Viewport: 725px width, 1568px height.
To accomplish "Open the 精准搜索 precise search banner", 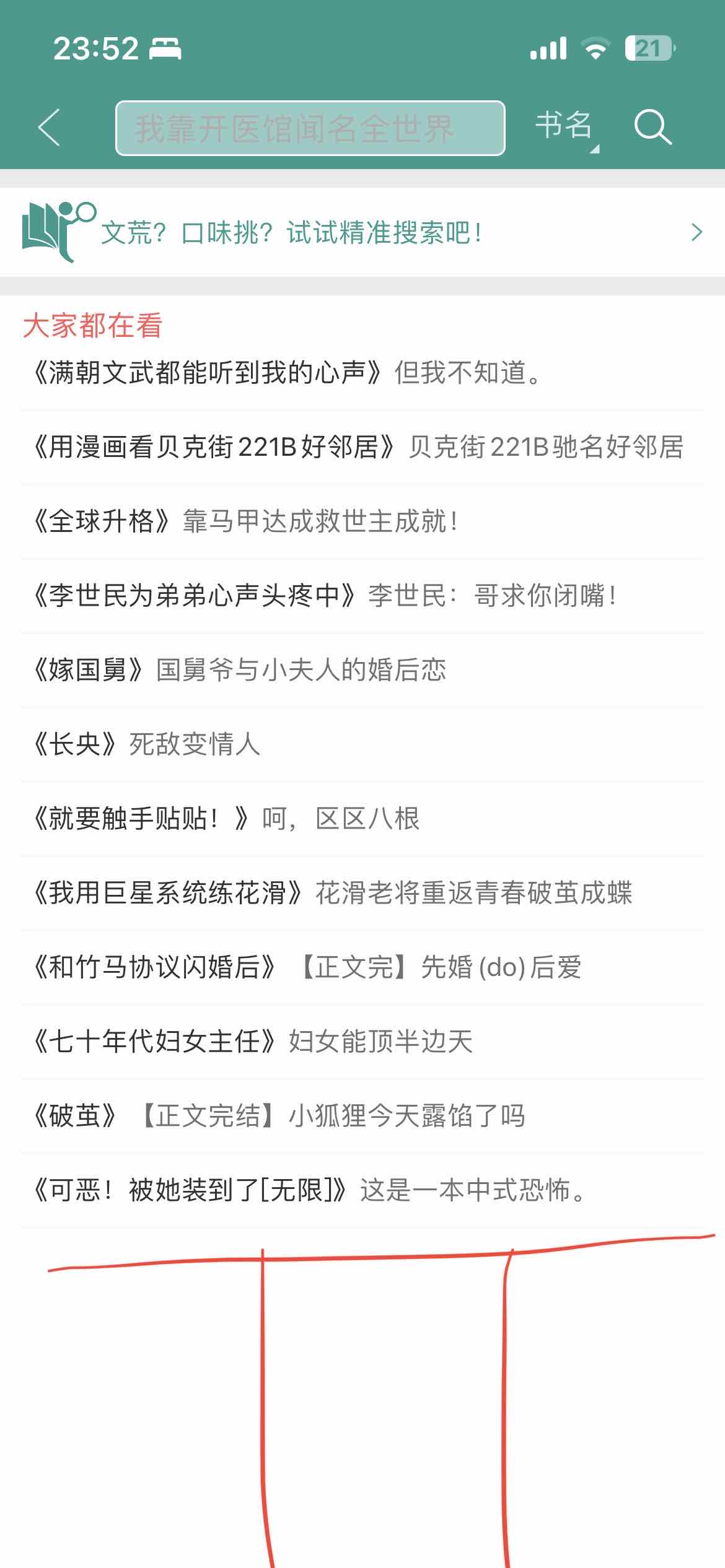I will (362, 232).
